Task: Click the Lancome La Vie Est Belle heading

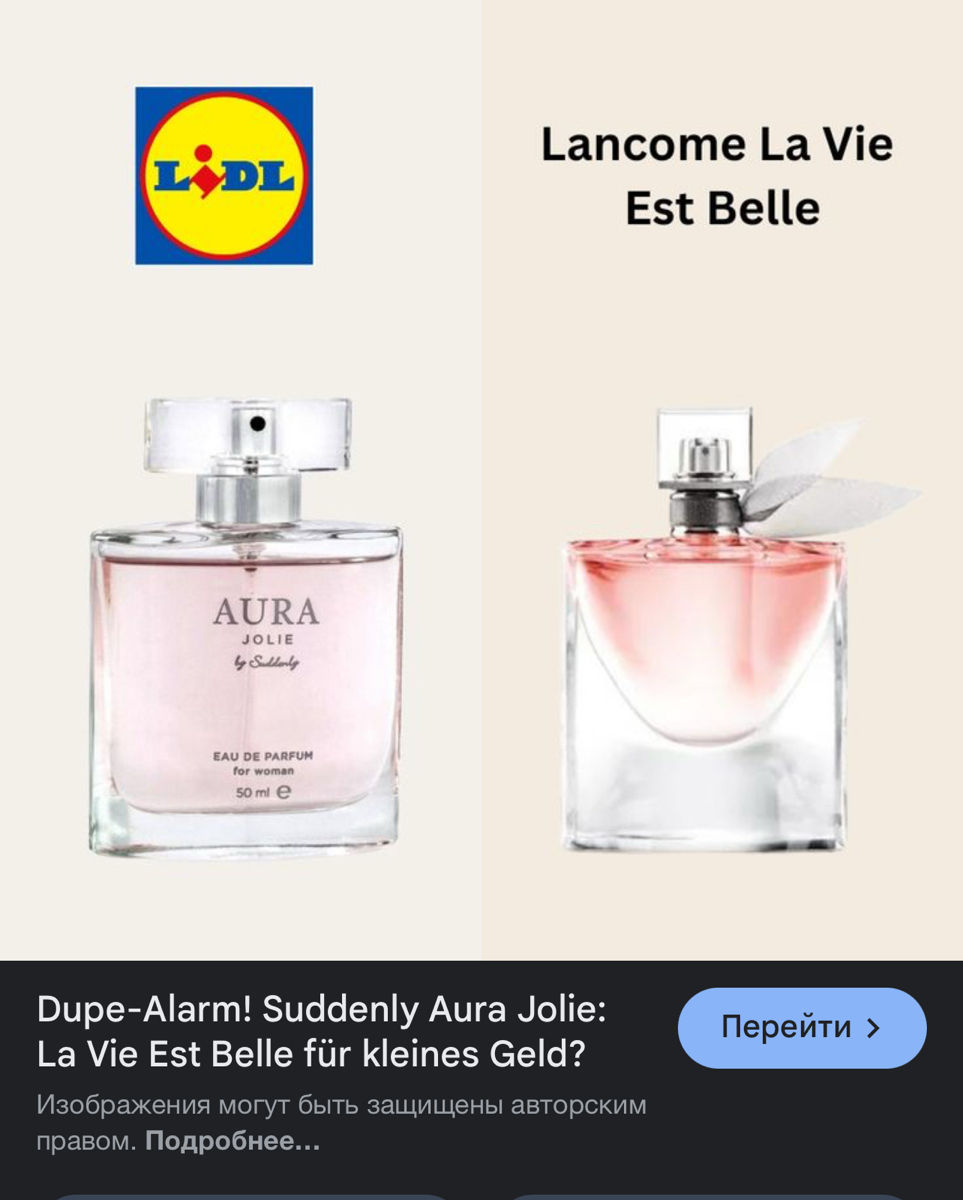Action: click(x=720, y=175)
